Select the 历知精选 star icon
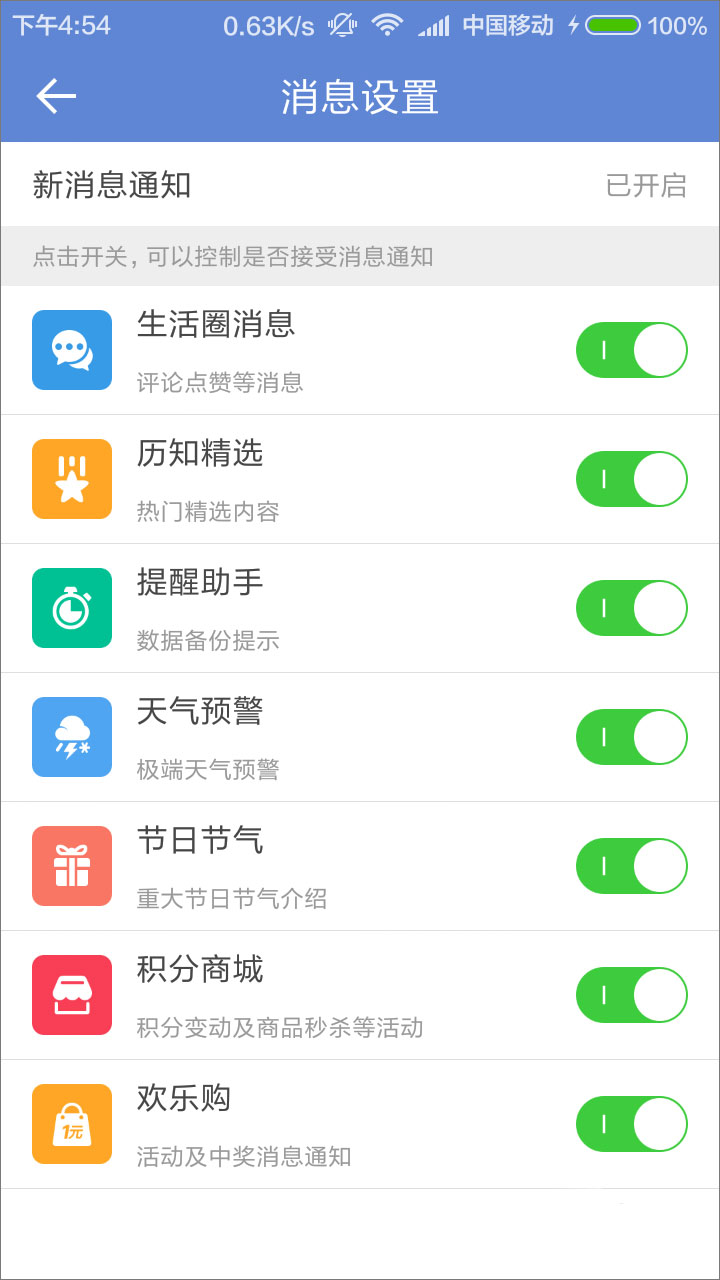Viewport: 720px width, 1280px height. point(71,479)
